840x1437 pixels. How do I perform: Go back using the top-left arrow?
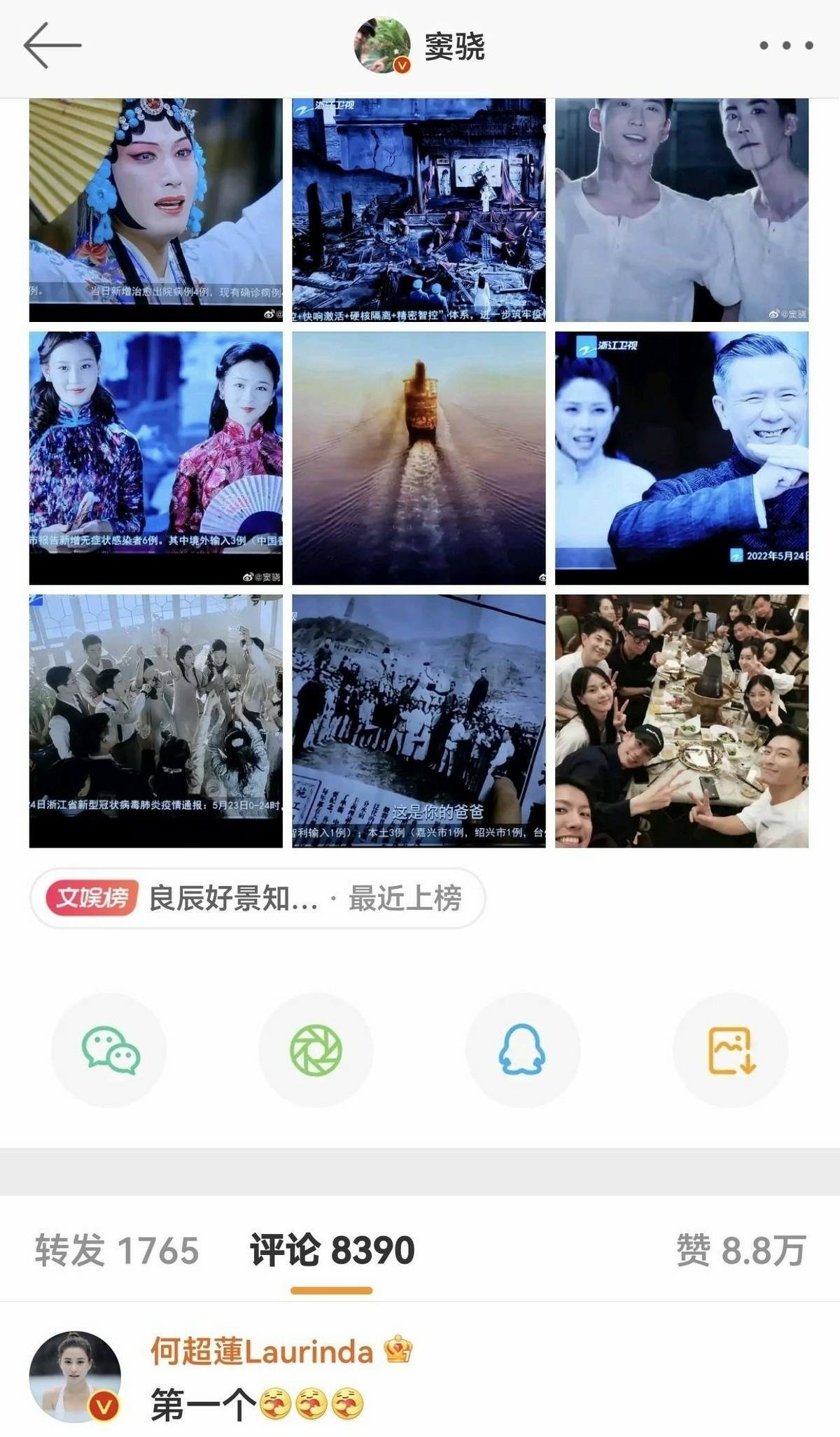tap(52, 45)
